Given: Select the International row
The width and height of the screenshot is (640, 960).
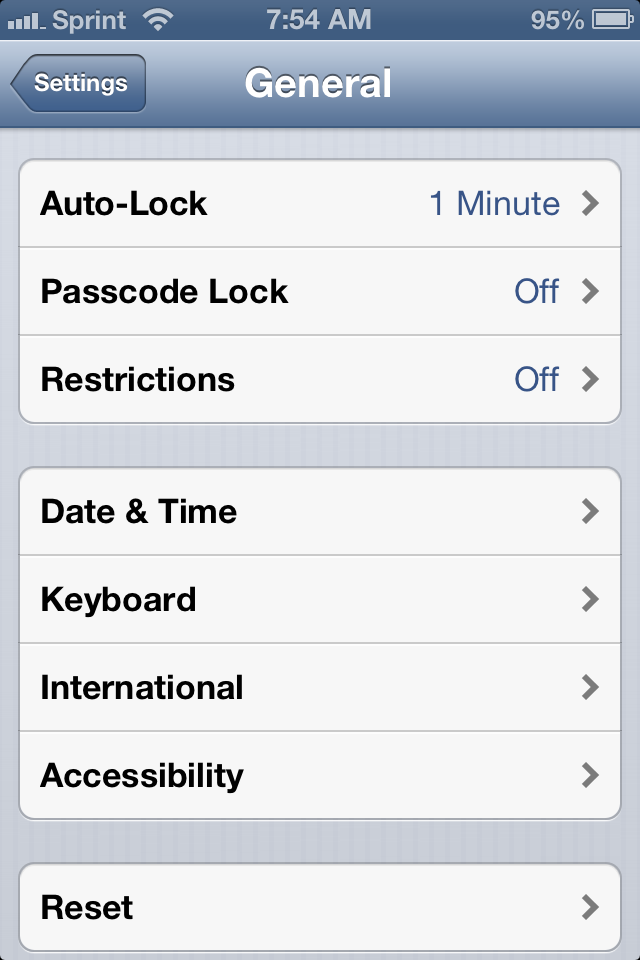Looking at the screenshot, I should pos(320,688).
